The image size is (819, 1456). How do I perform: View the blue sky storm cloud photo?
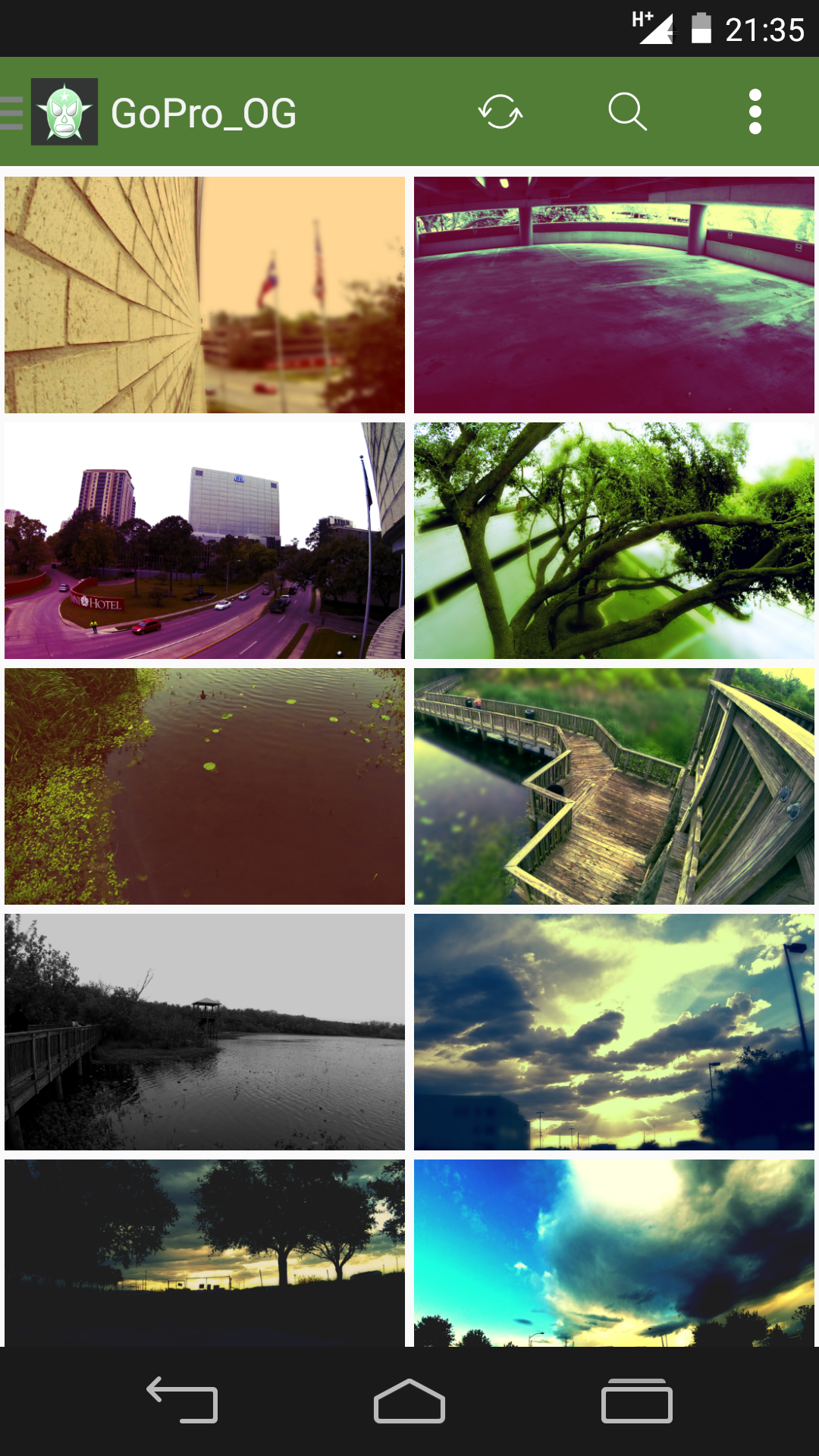point(614,1253)
